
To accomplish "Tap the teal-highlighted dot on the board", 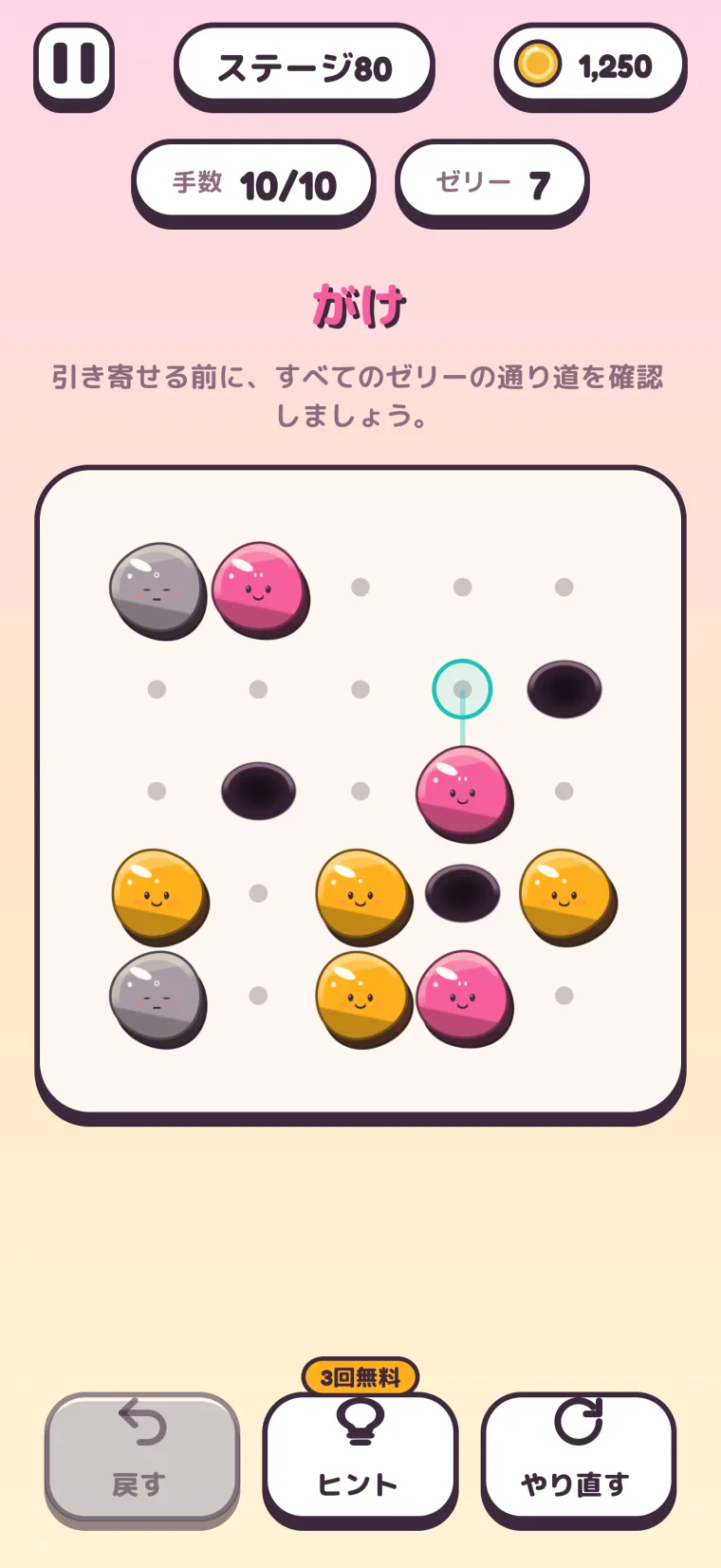I will 462,689.
